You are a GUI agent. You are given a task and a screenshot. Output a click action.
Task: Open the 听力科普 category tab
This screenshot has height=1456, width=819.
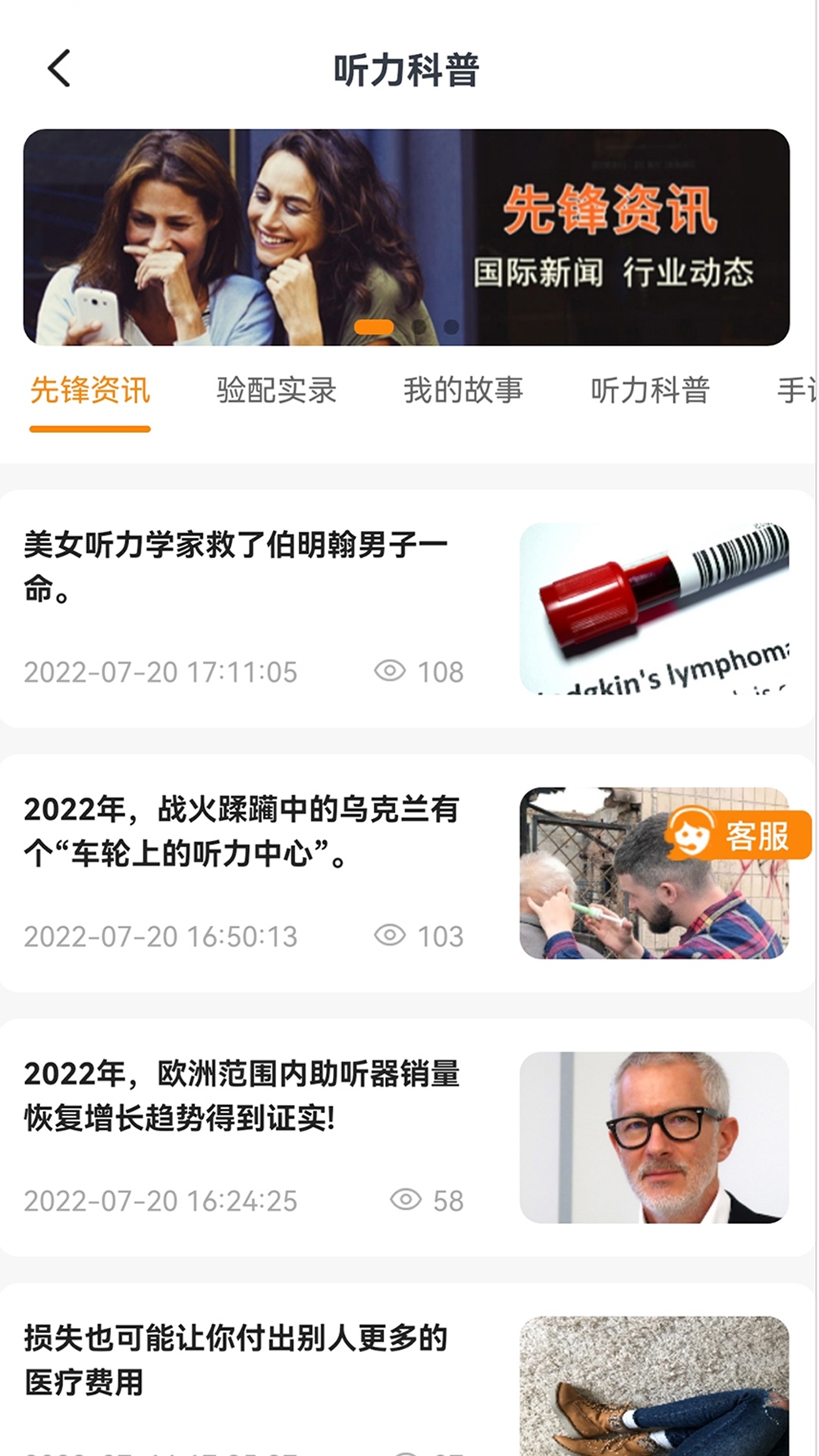653,391
